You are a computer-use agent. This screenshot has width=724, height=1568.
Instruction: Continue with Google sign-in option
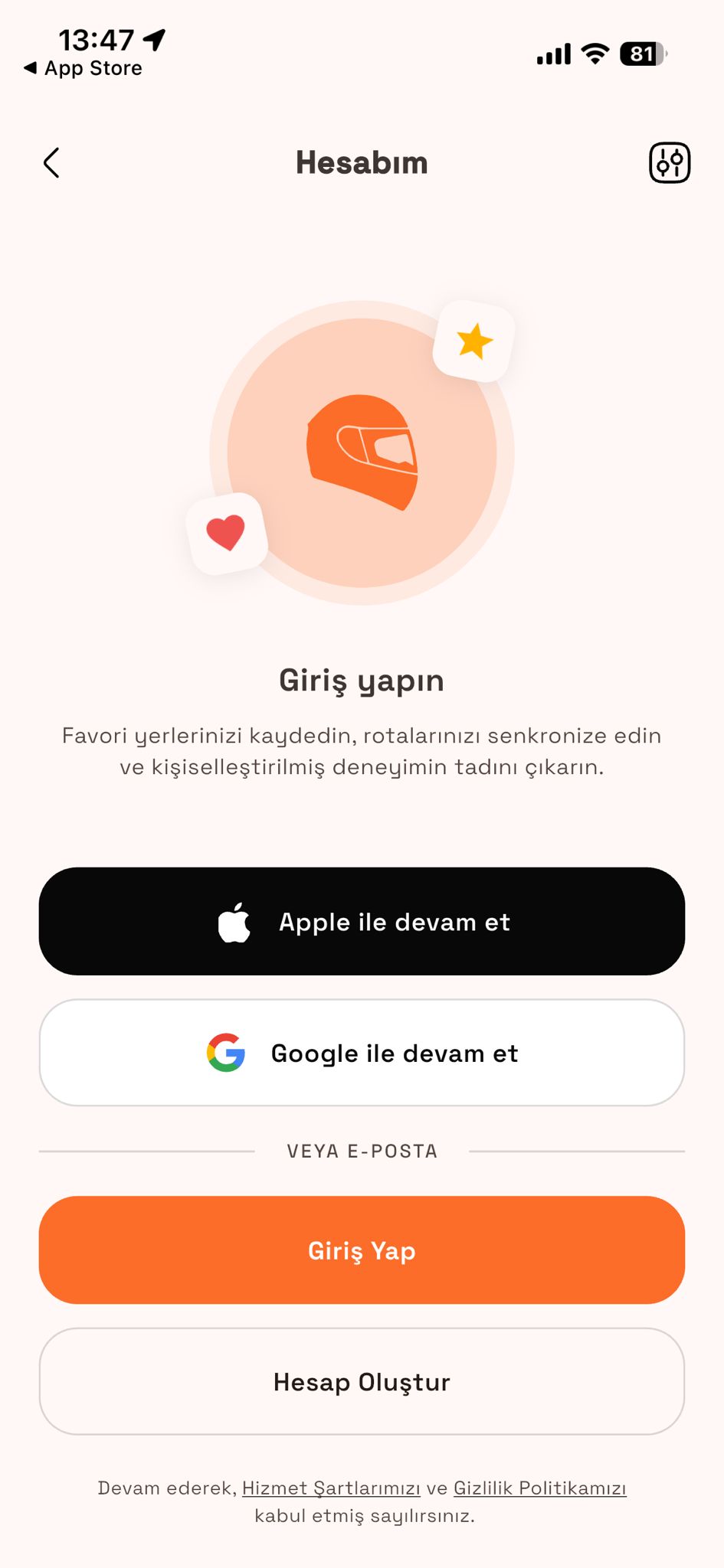[362, 1053]
